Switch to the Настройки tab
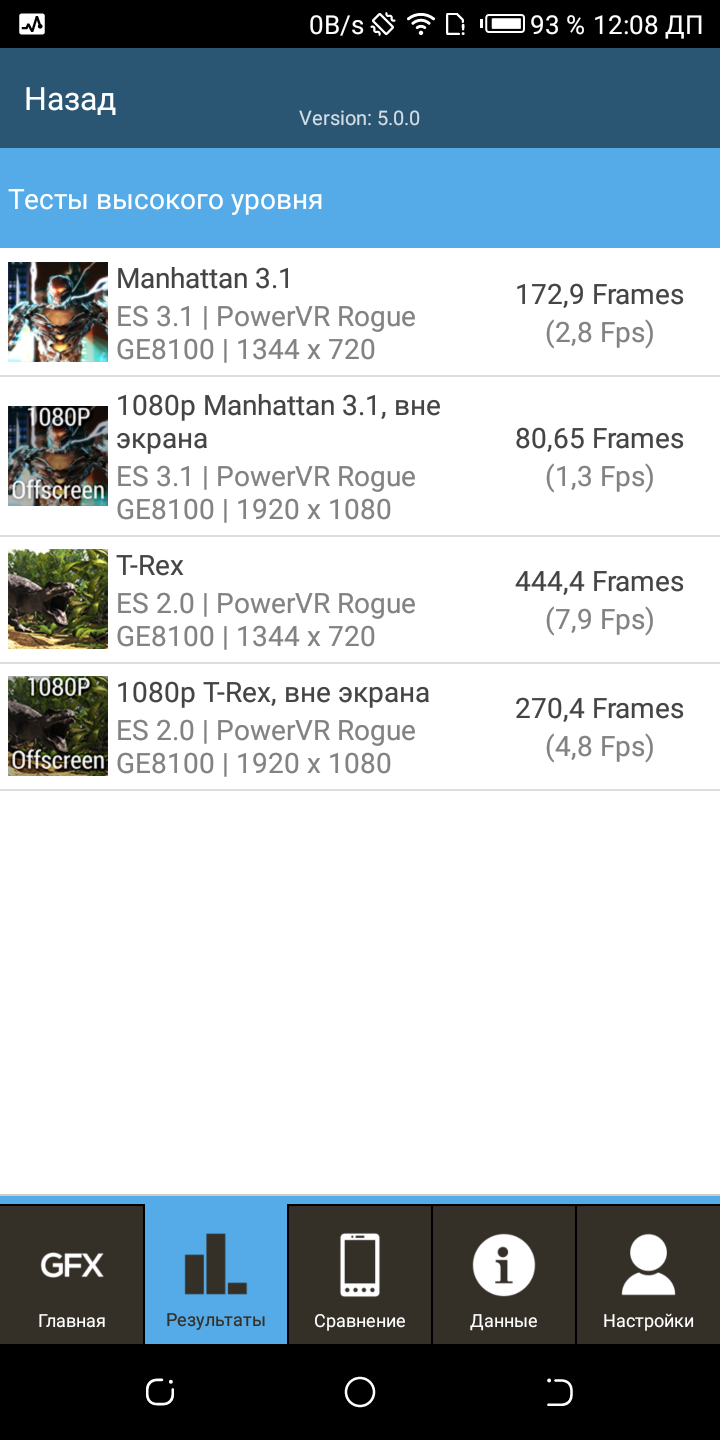The width and height of the screenshot is (720, 1440). pyautogui.click(x=648, y=1277)
